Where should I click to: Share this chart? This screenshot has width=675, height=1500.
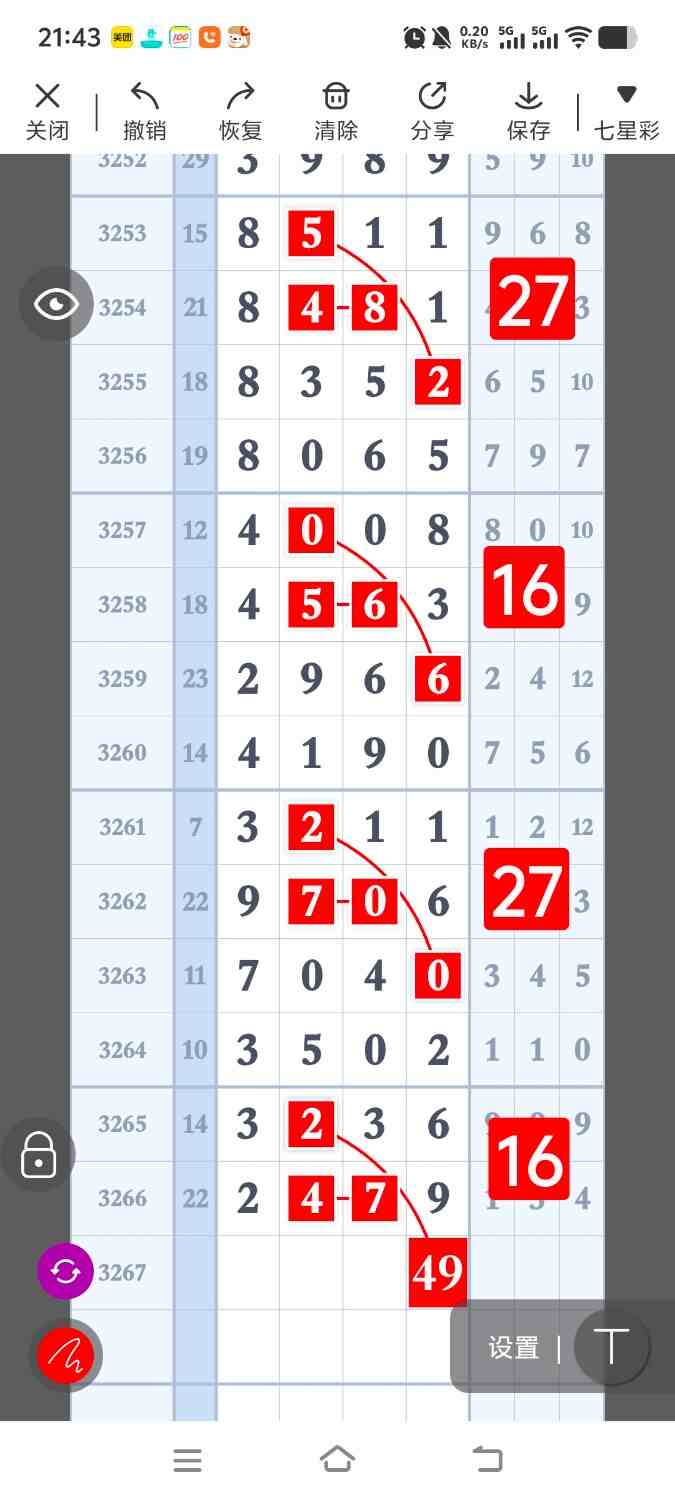coord(432,111)
